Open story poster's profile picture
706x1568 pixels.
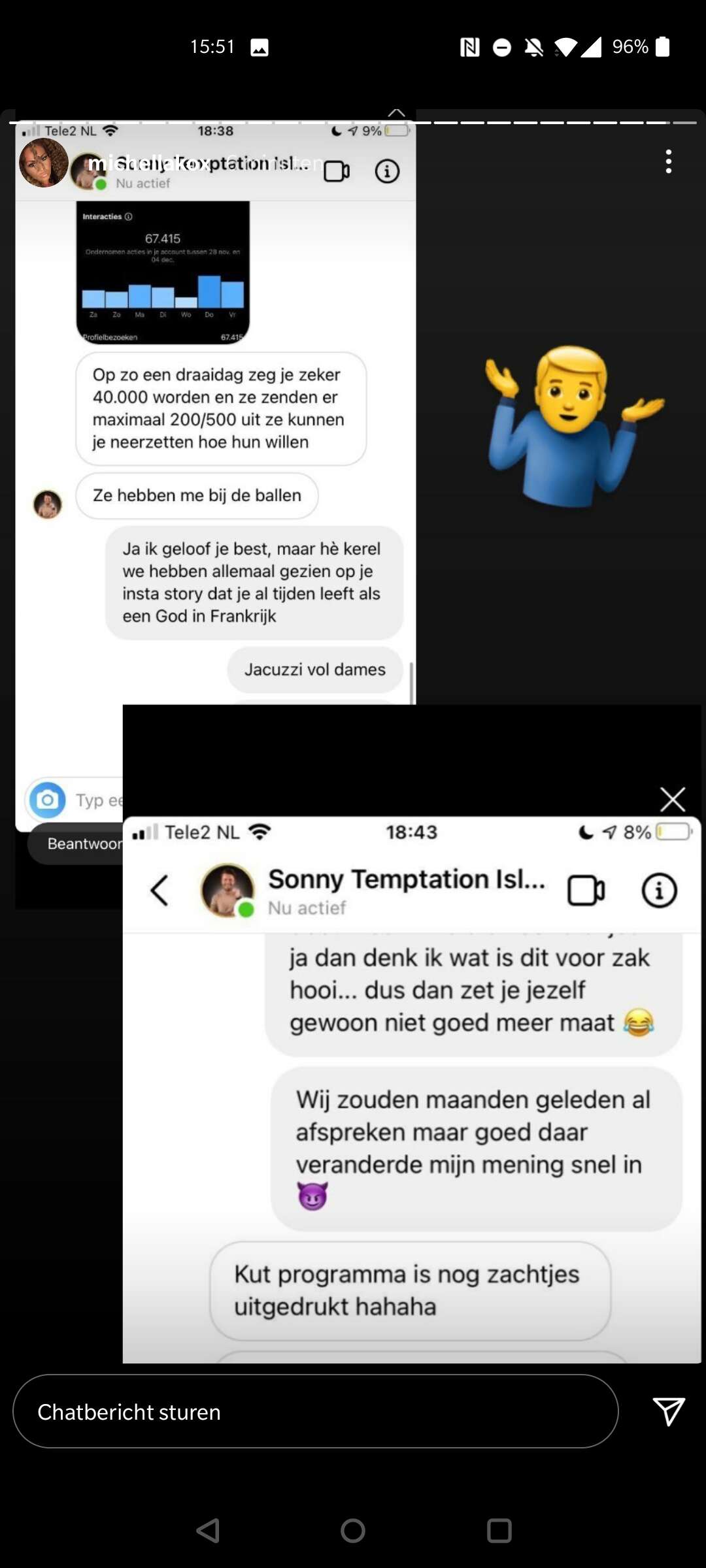44,163
